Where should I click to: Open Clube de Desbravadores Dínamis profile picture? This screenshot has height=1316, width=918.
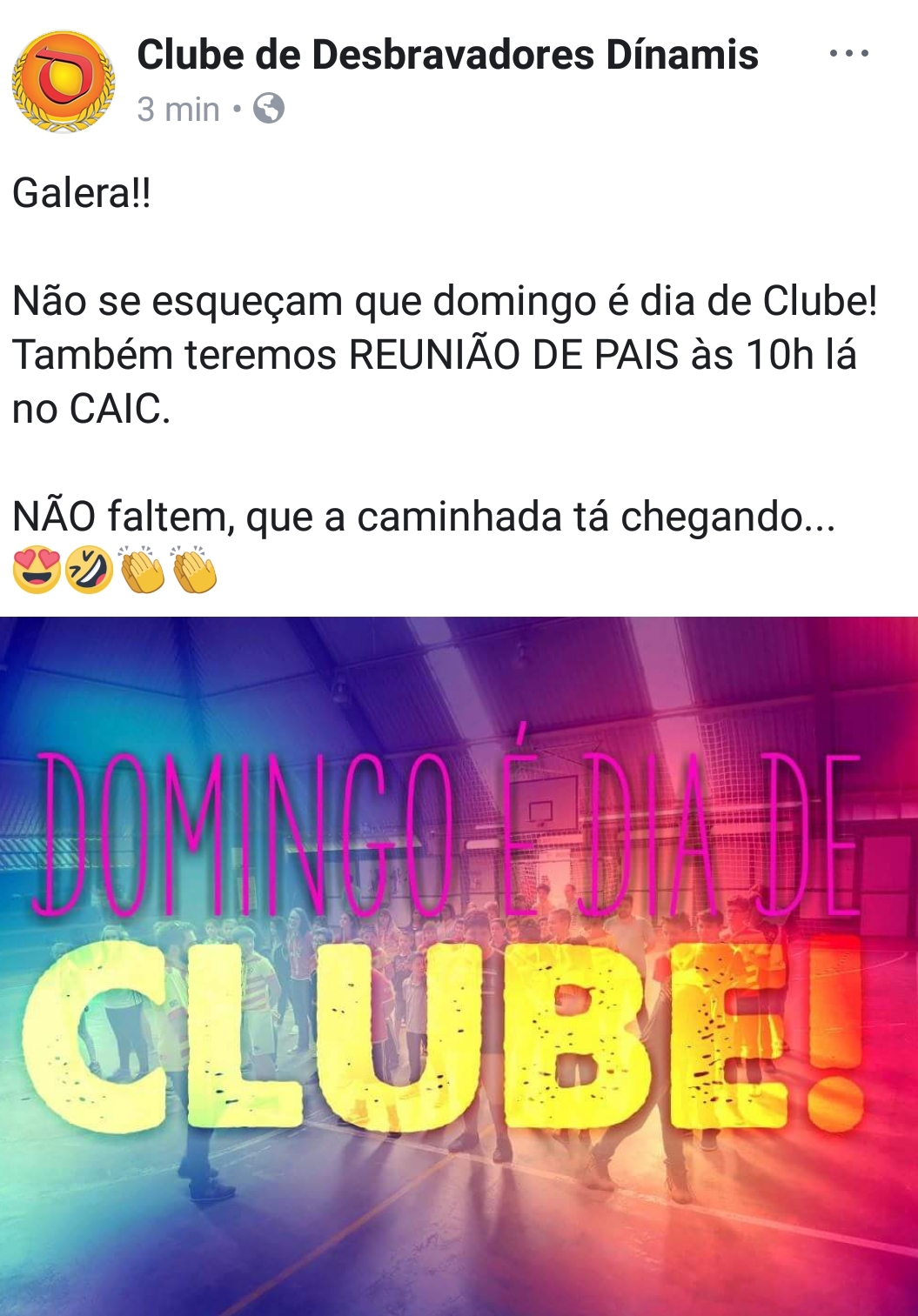pyautogui.click(x=64, y=81)
